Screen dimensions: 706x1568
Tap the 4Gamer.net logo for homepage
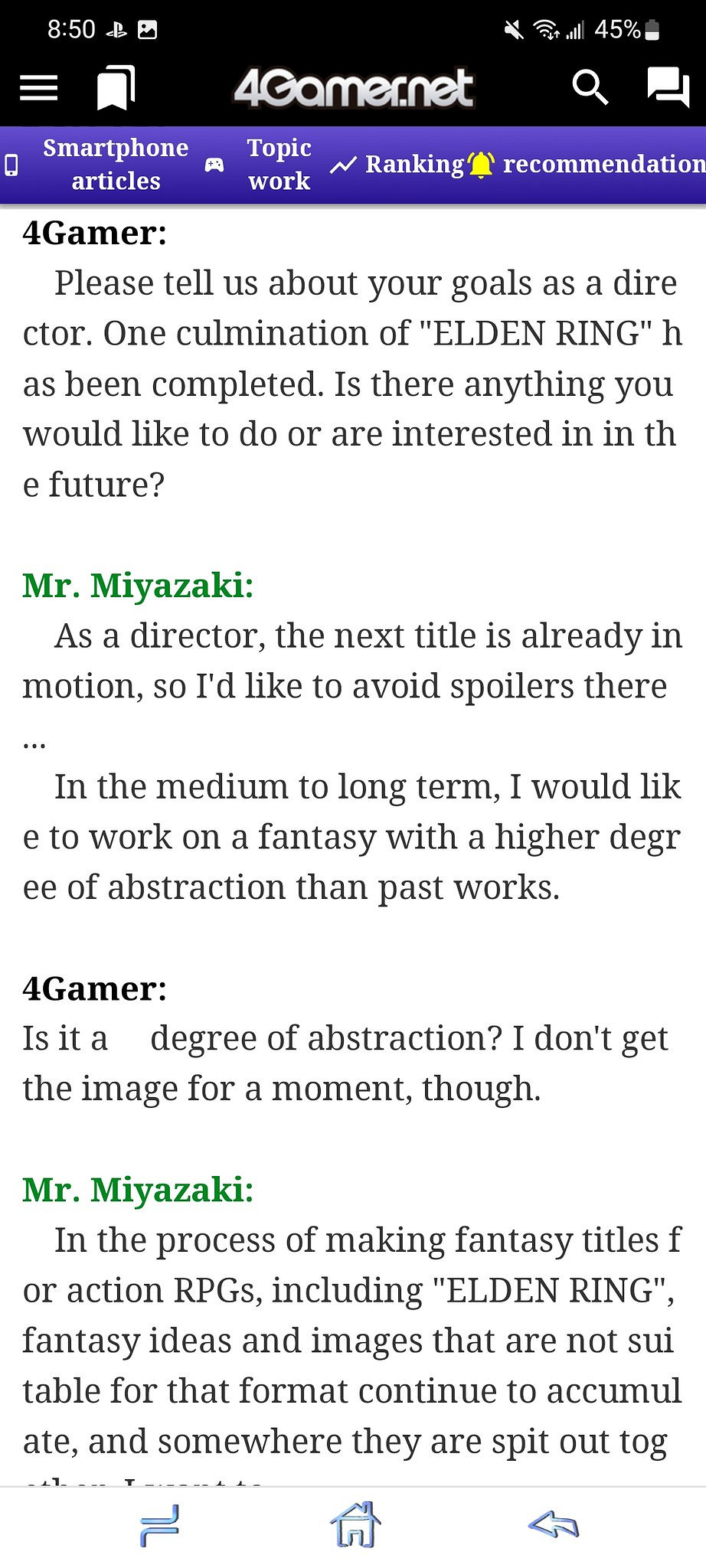(x=354, y=89)
